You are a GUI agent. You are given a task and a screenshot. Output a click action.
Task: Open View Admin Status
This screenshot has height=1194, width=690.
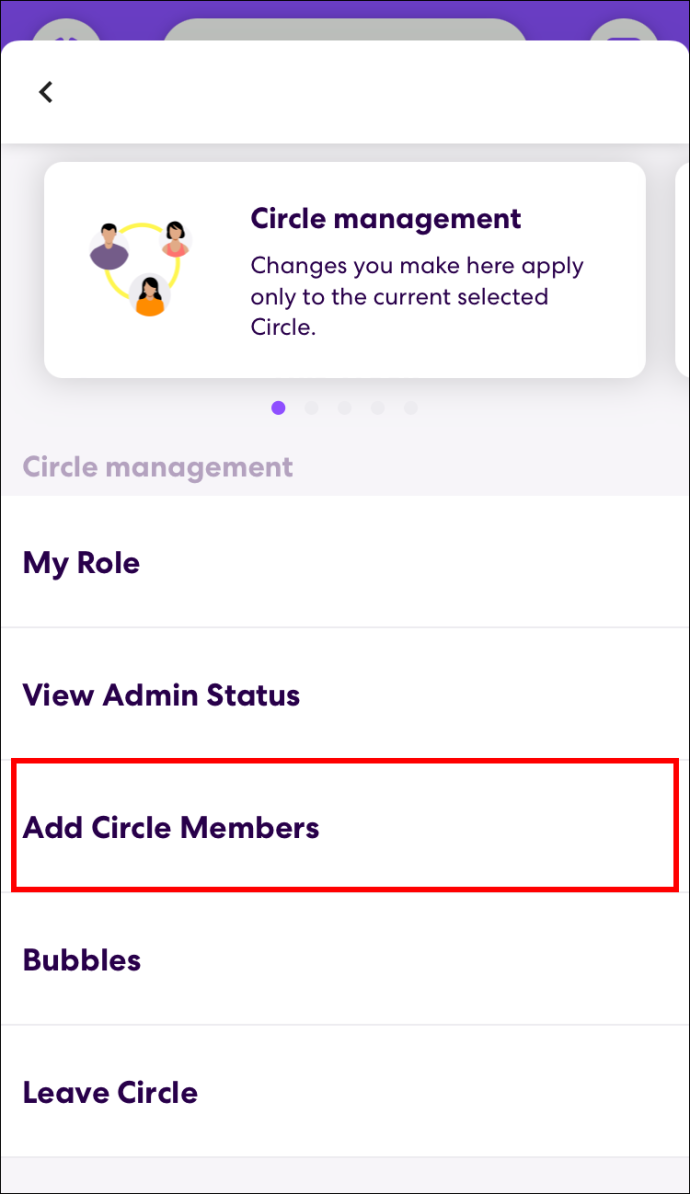(345, 694)
